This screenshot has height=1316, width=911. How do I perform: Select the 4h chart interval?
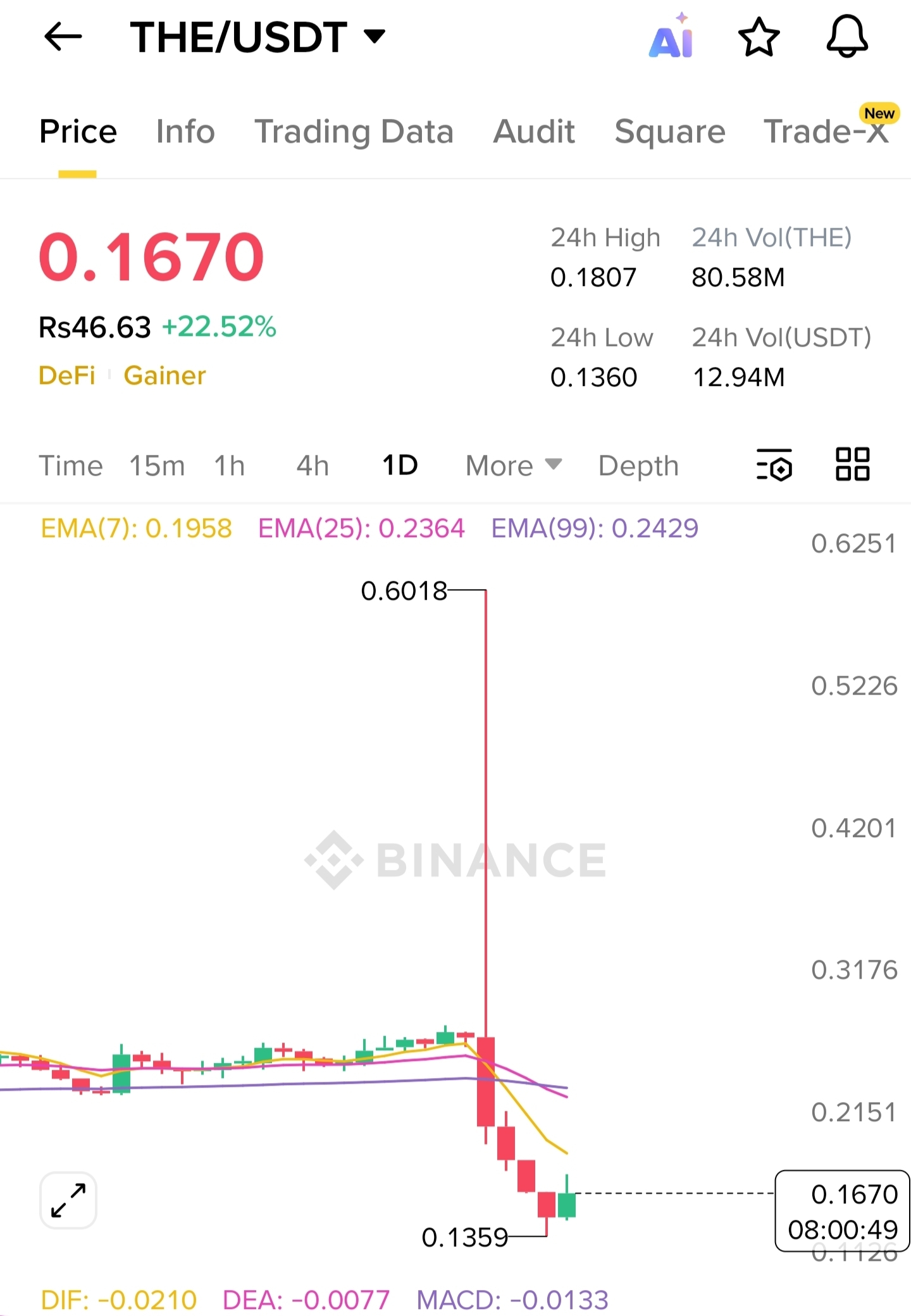[x=313, y=466]
